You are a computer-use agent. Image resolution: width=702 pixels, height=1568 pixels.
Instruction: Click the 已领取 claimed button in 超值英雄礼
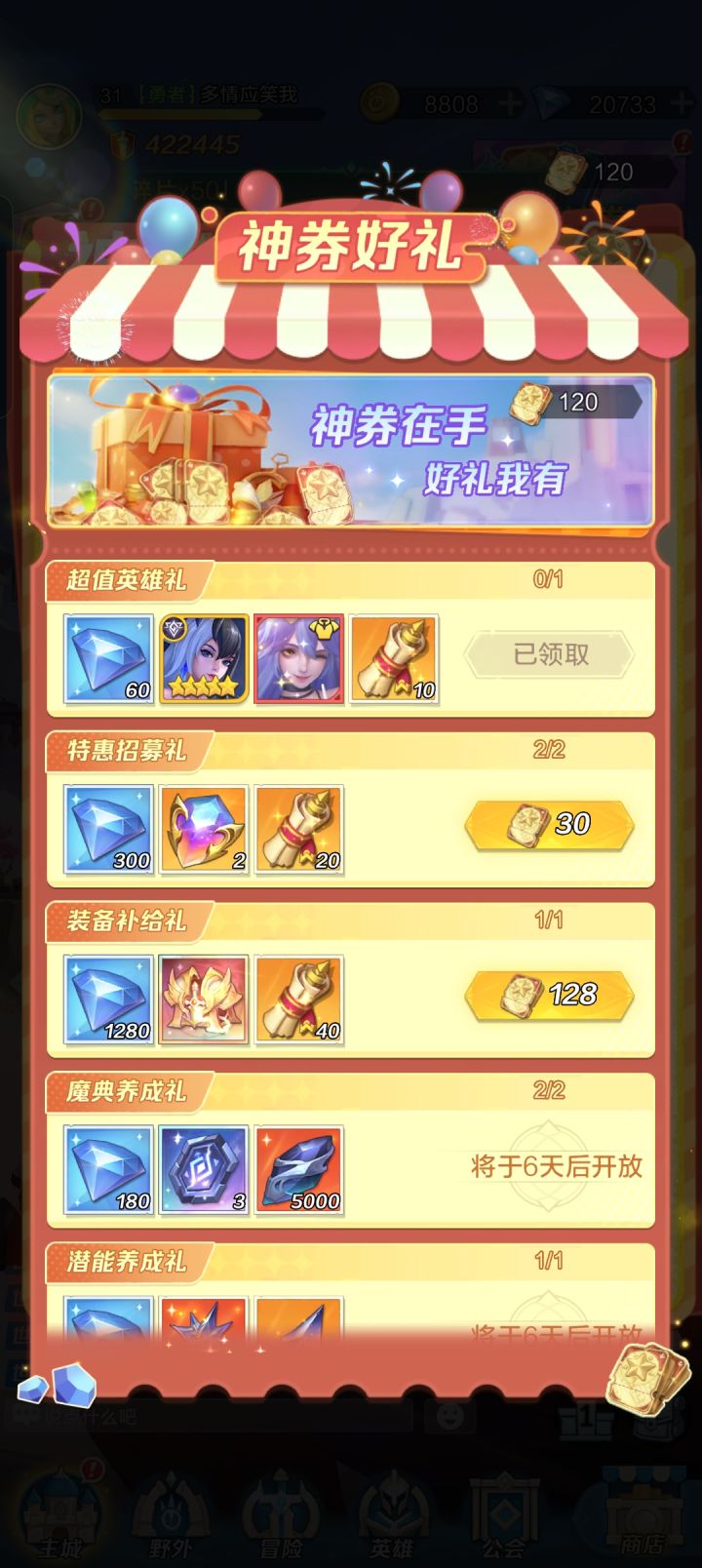click(x=547, y=655)
